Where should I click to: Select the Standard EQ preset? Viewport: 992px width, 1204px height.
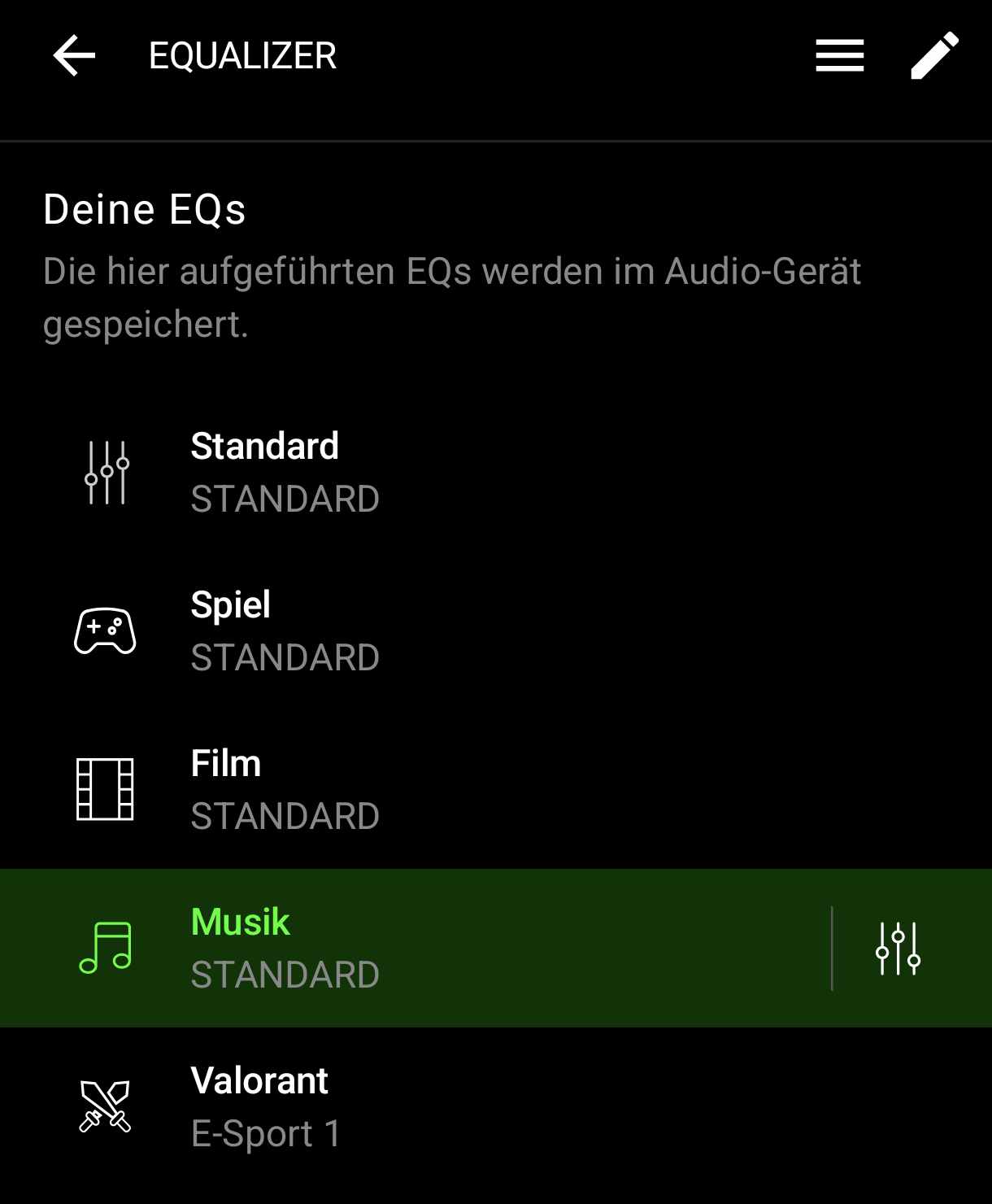[x=285, y=472]
